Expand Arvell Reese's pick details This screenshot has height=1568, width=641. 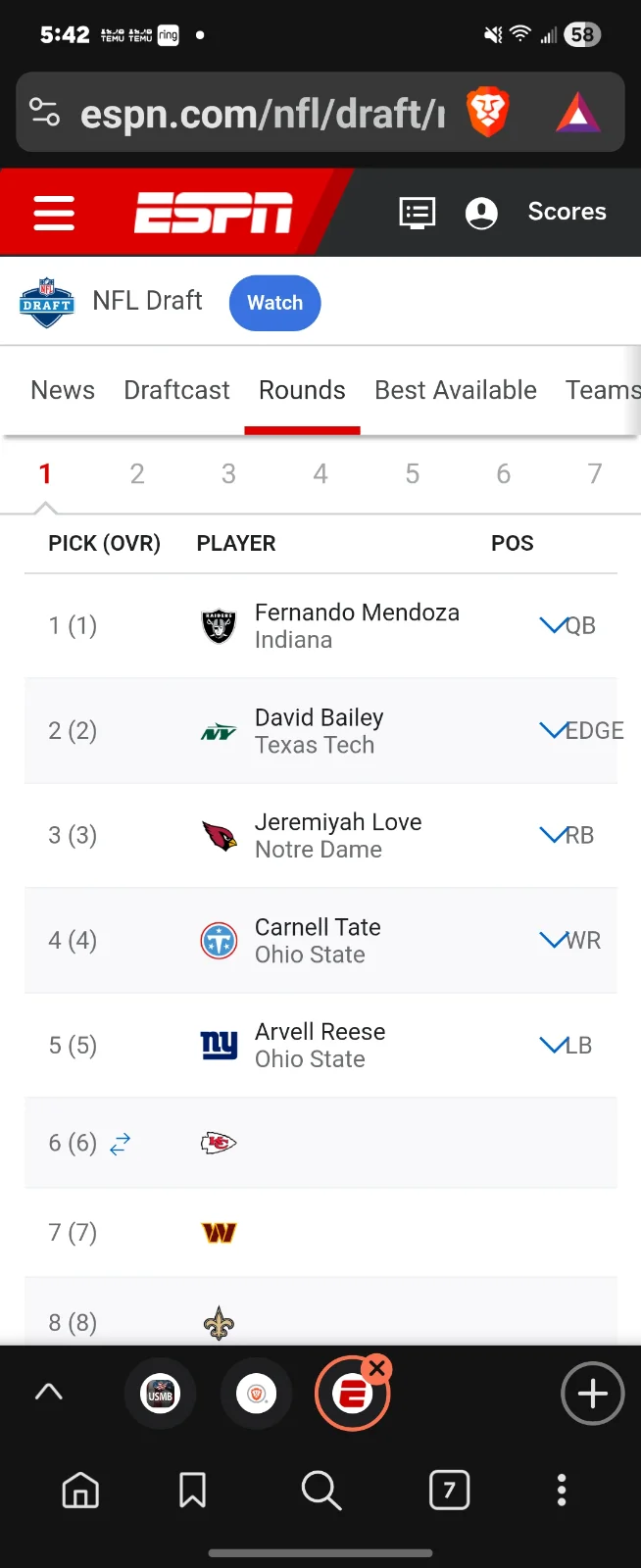pyautogui.click(x=553, y=1046)
